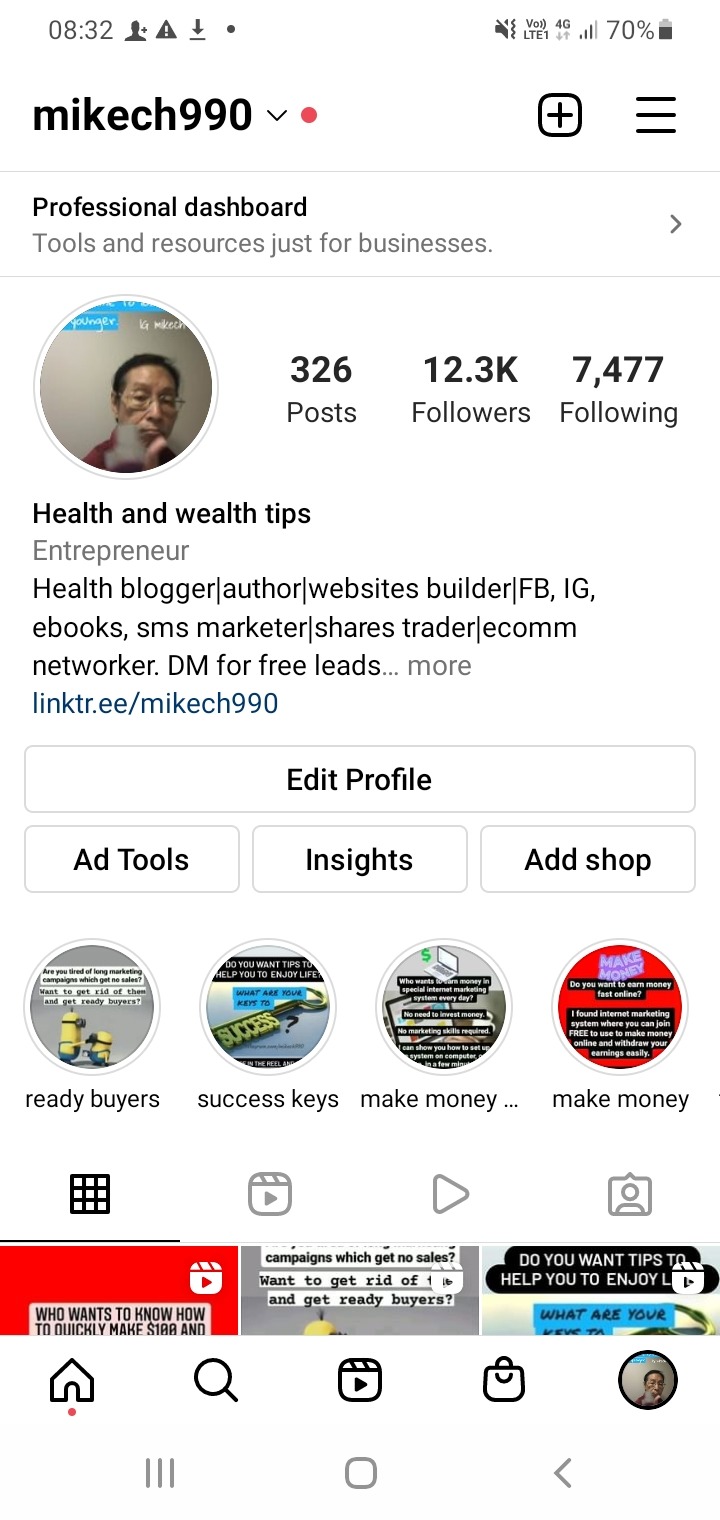The height and width of the screenshot is (1520, 720).
Task: Switch to the tagged photos tab
Action: [x=629, y=1194]
